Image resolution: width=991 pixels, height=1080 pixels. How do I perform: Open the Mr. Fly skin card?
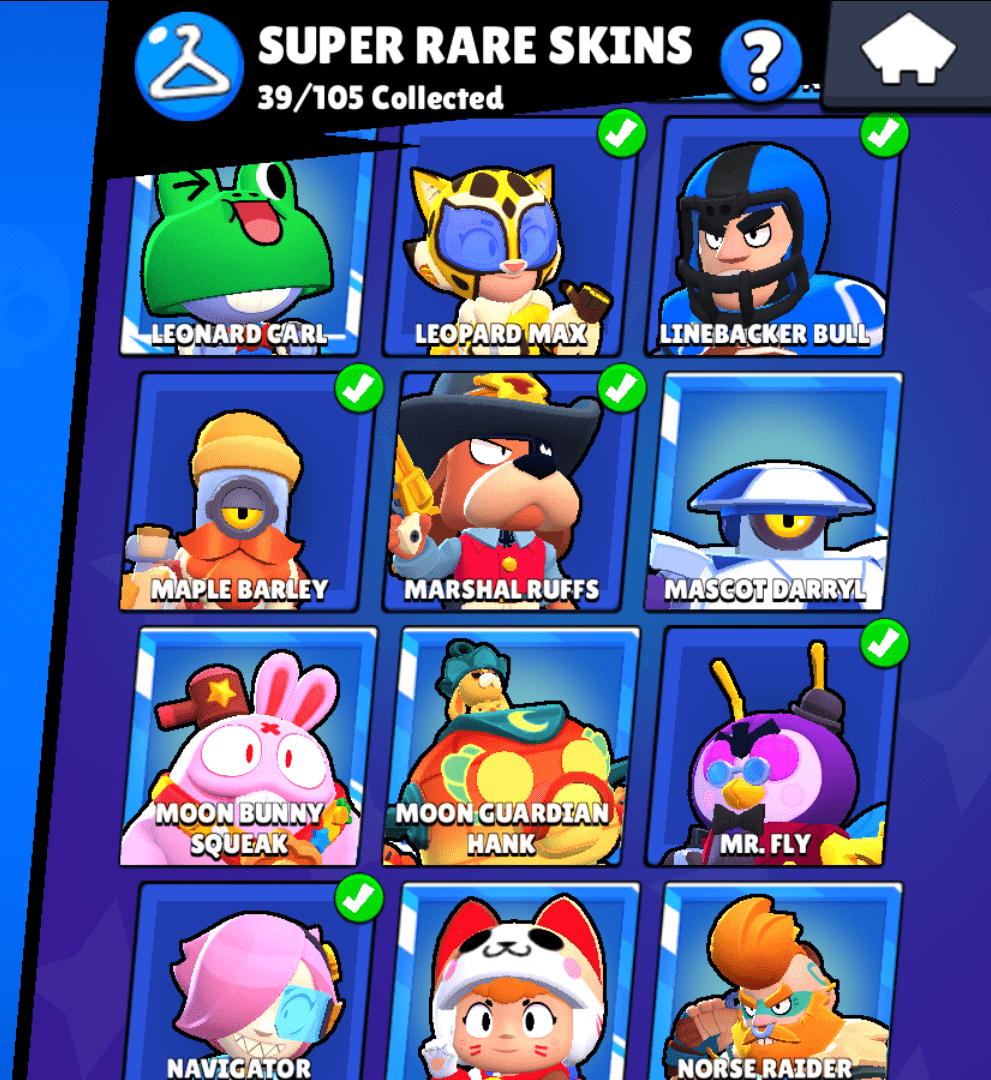click(774, 750)
